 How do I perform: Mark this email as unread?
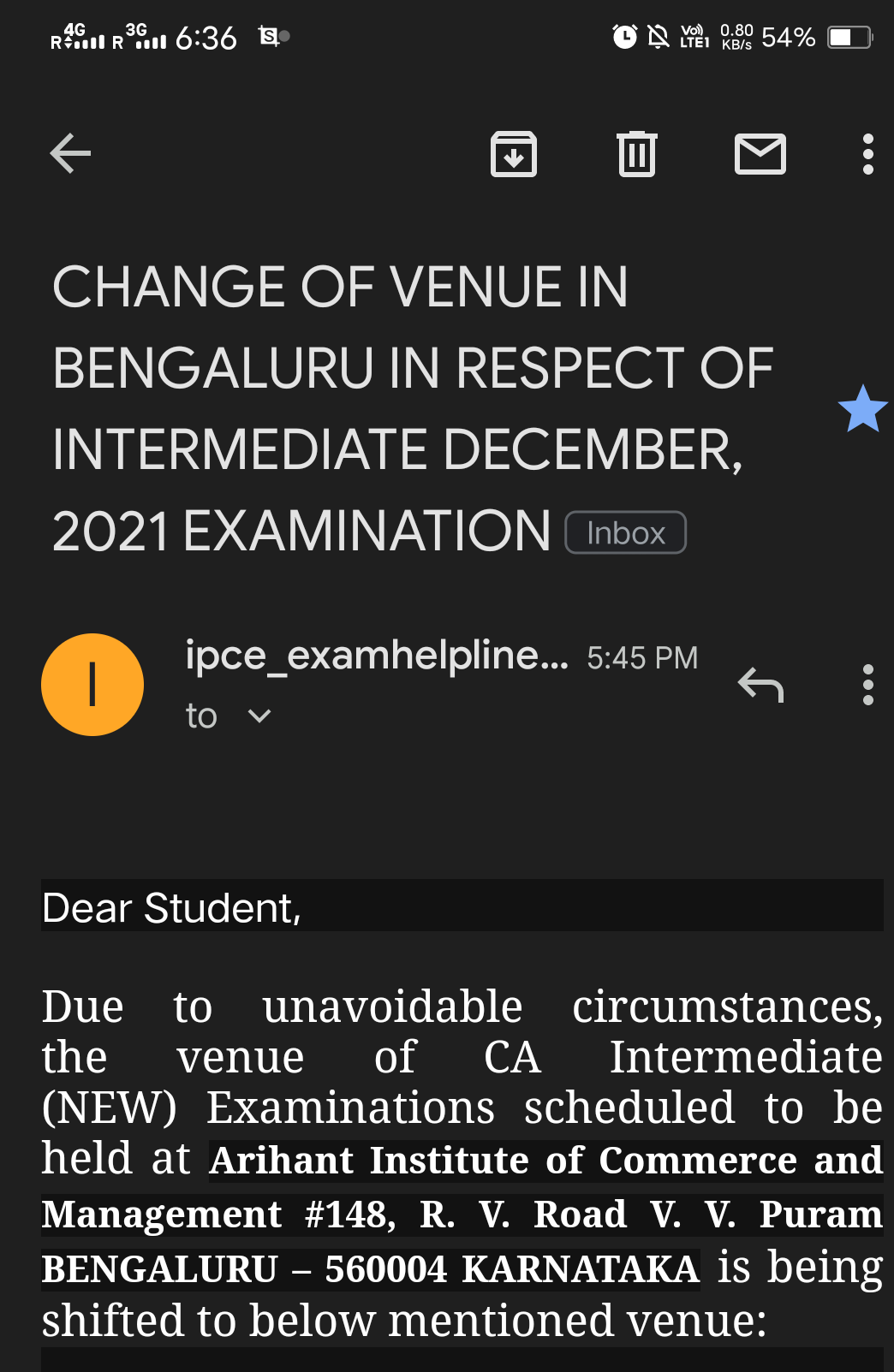click(x=760, y=154)
